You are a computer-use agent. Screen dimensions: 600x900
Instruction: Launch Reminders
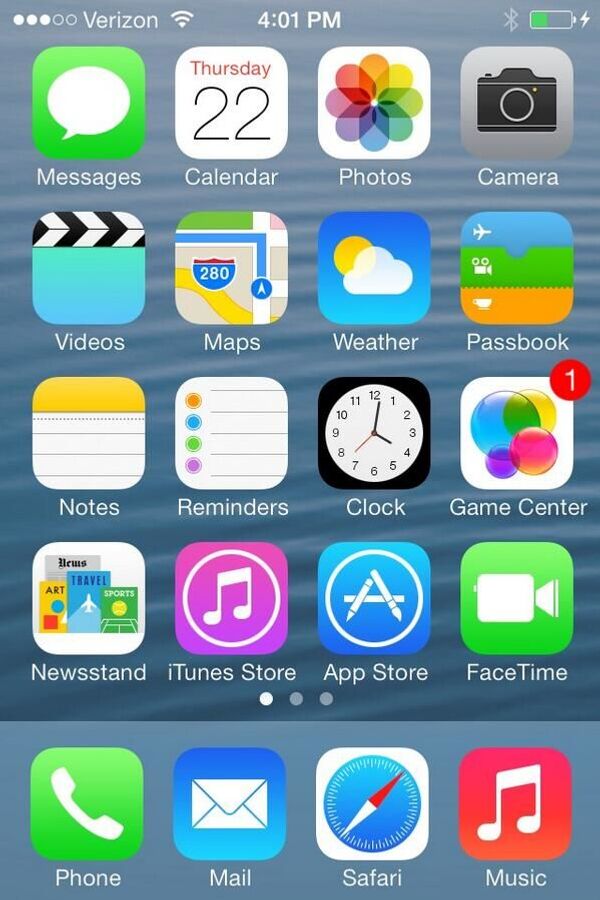click(x=231, y=433)
